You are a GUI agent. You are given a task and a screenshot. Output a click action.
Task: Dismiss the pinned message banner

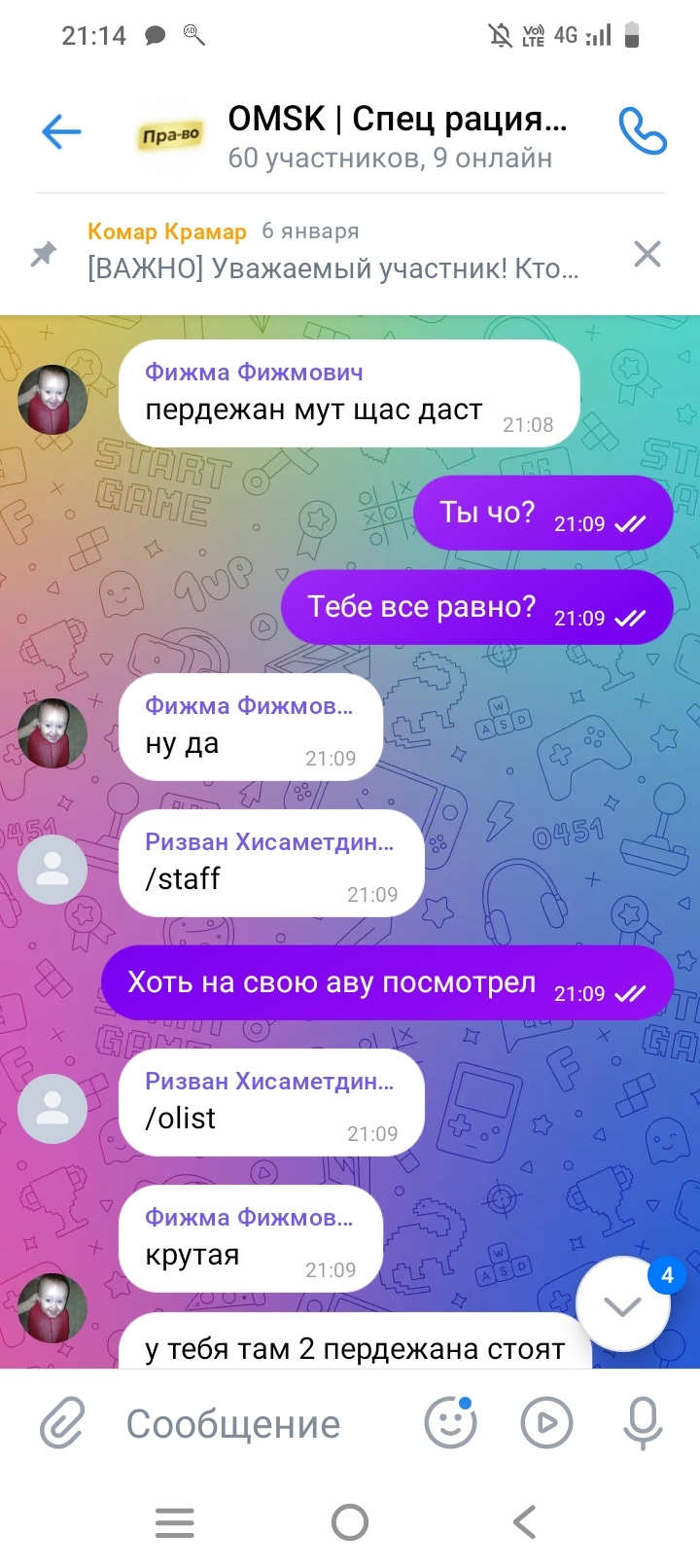(647, 254)
